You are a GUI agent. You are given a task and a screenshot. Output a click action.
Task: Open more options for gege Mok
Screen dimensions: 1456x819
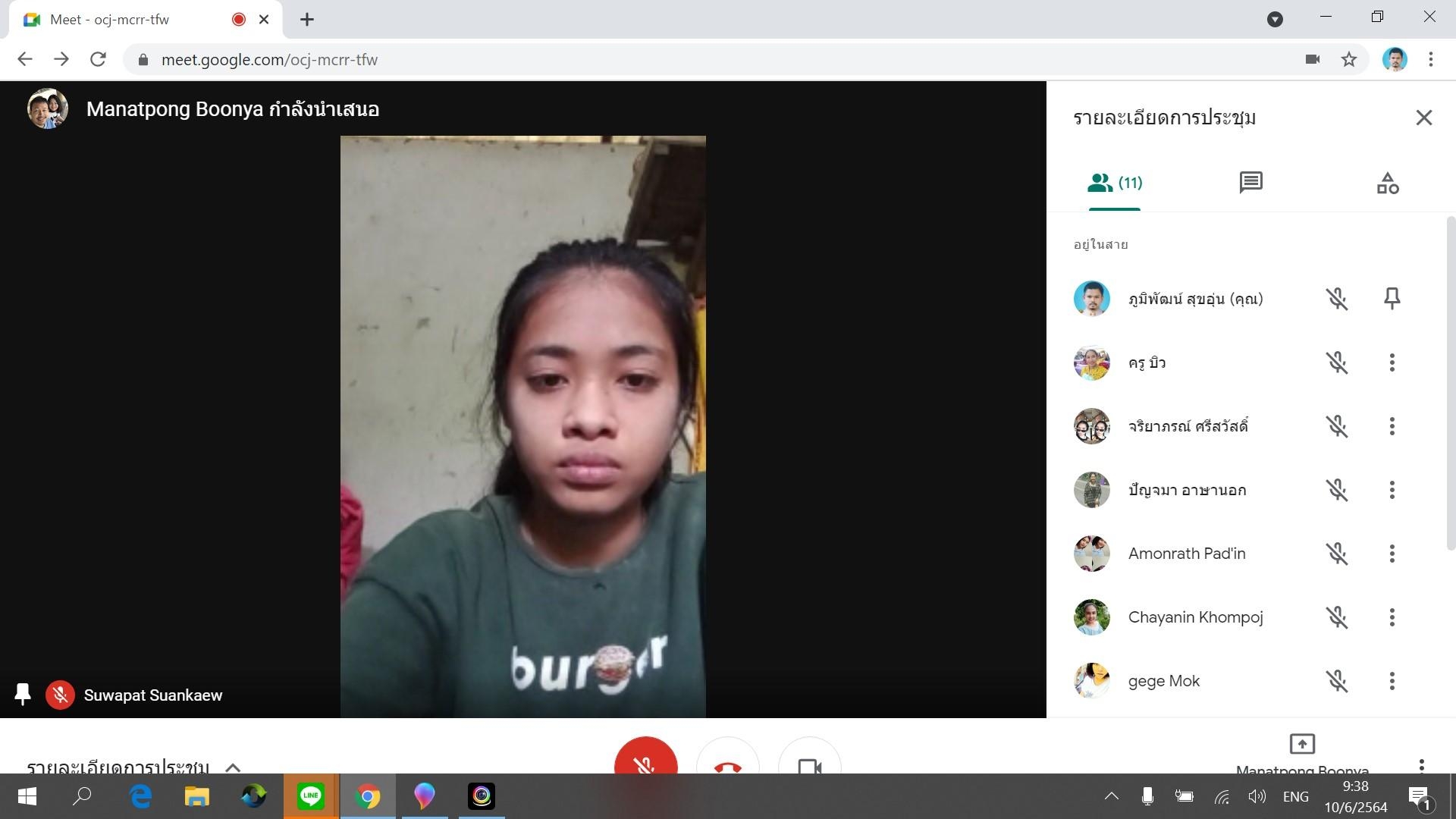pyautogui.click(x=1392, y=681)
